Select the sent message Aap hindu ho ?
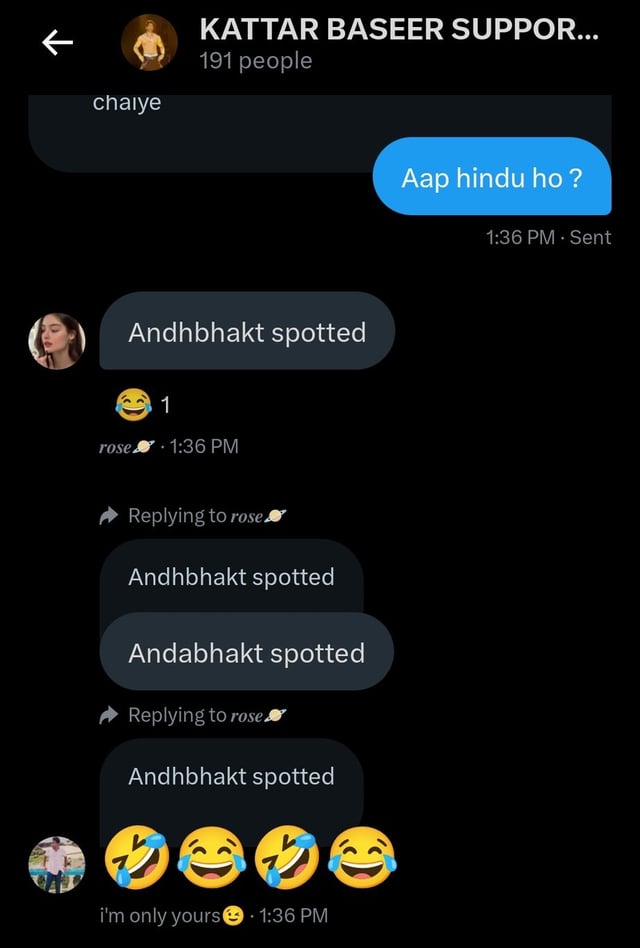640x948 pixels. pos(491,178)
